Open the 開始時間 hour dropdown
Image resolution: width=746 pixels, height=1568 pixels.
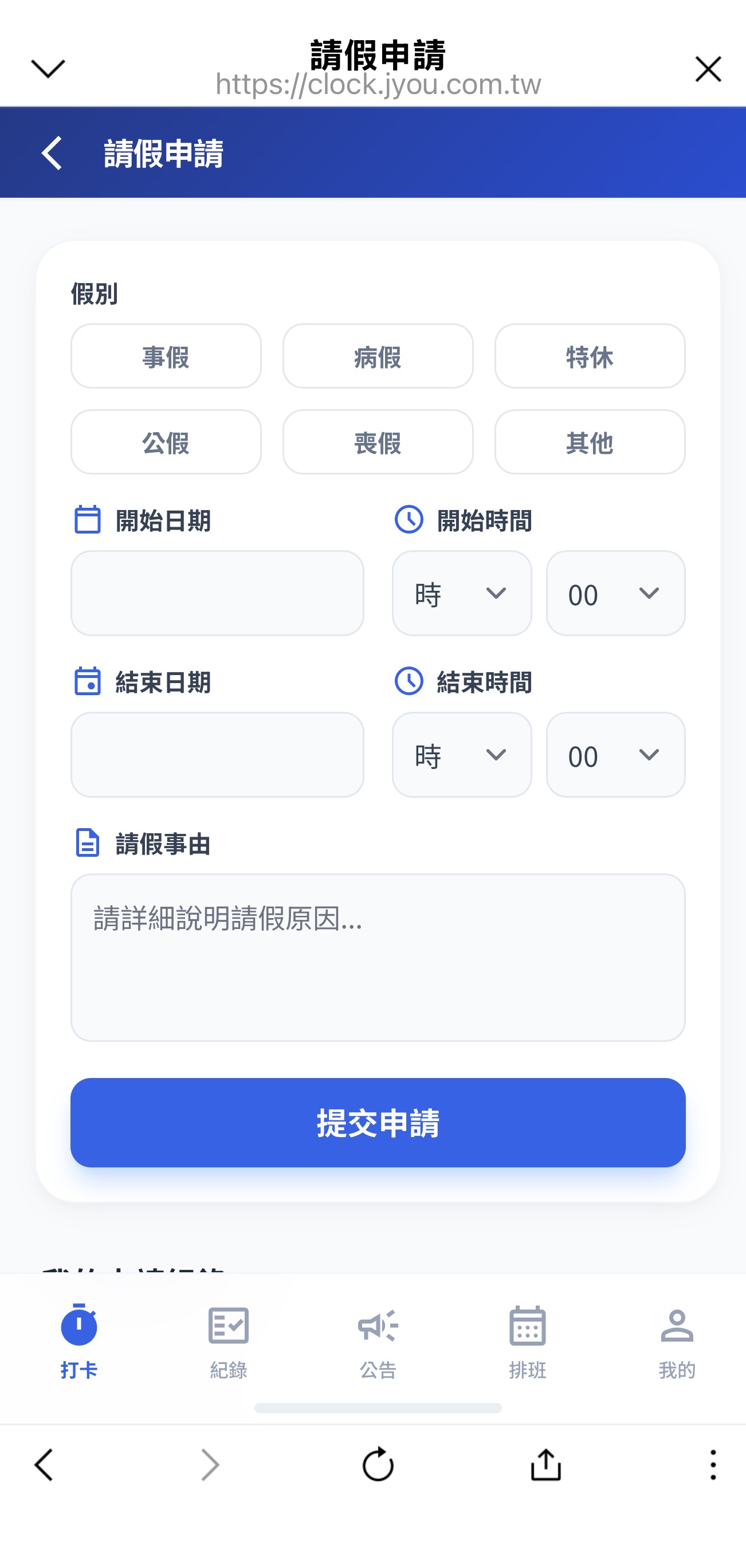461,594
